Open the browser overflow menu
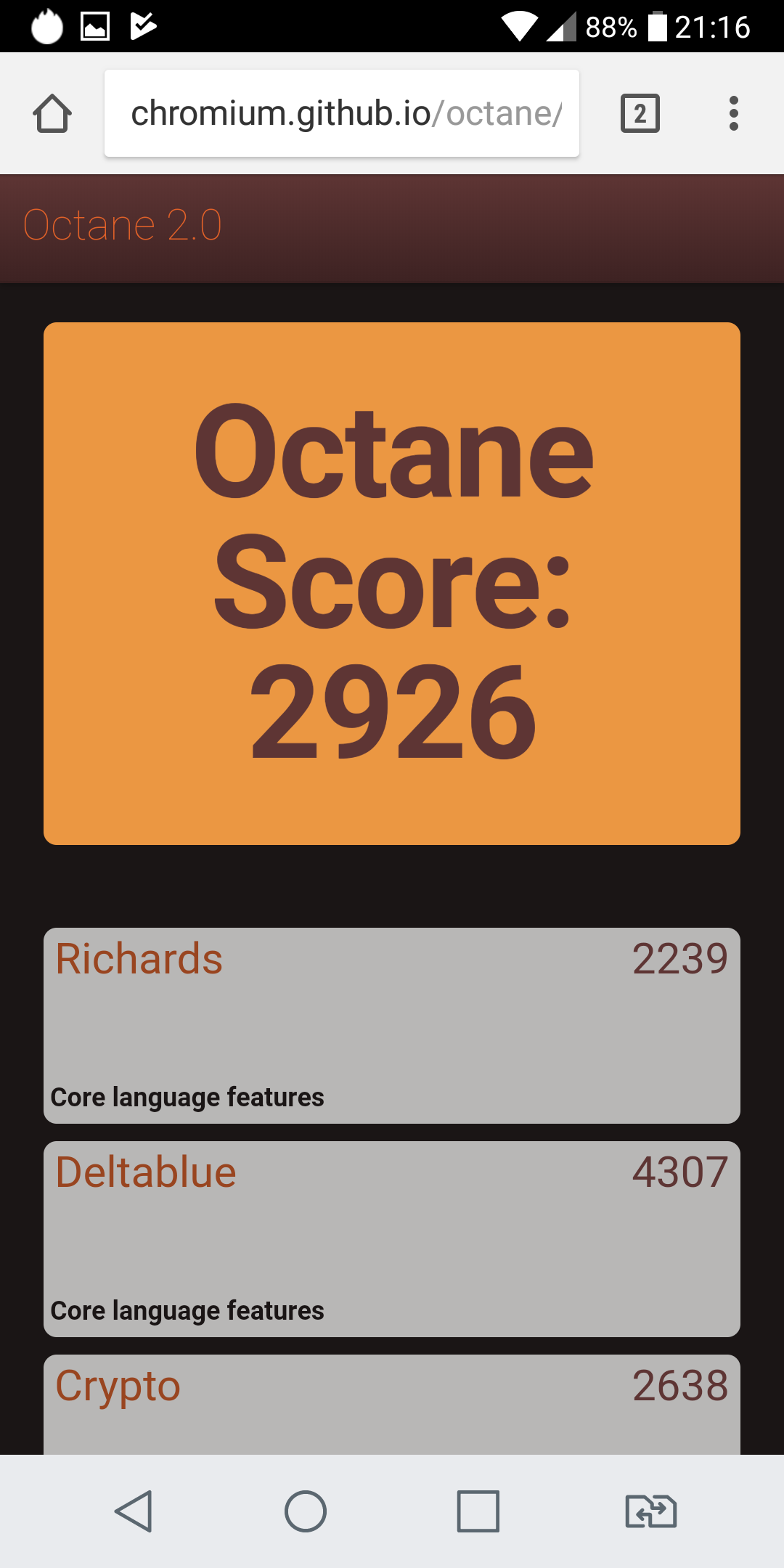Image resolution: width=784 pixels, height=1568 pixels. click(x=733, y=113)
